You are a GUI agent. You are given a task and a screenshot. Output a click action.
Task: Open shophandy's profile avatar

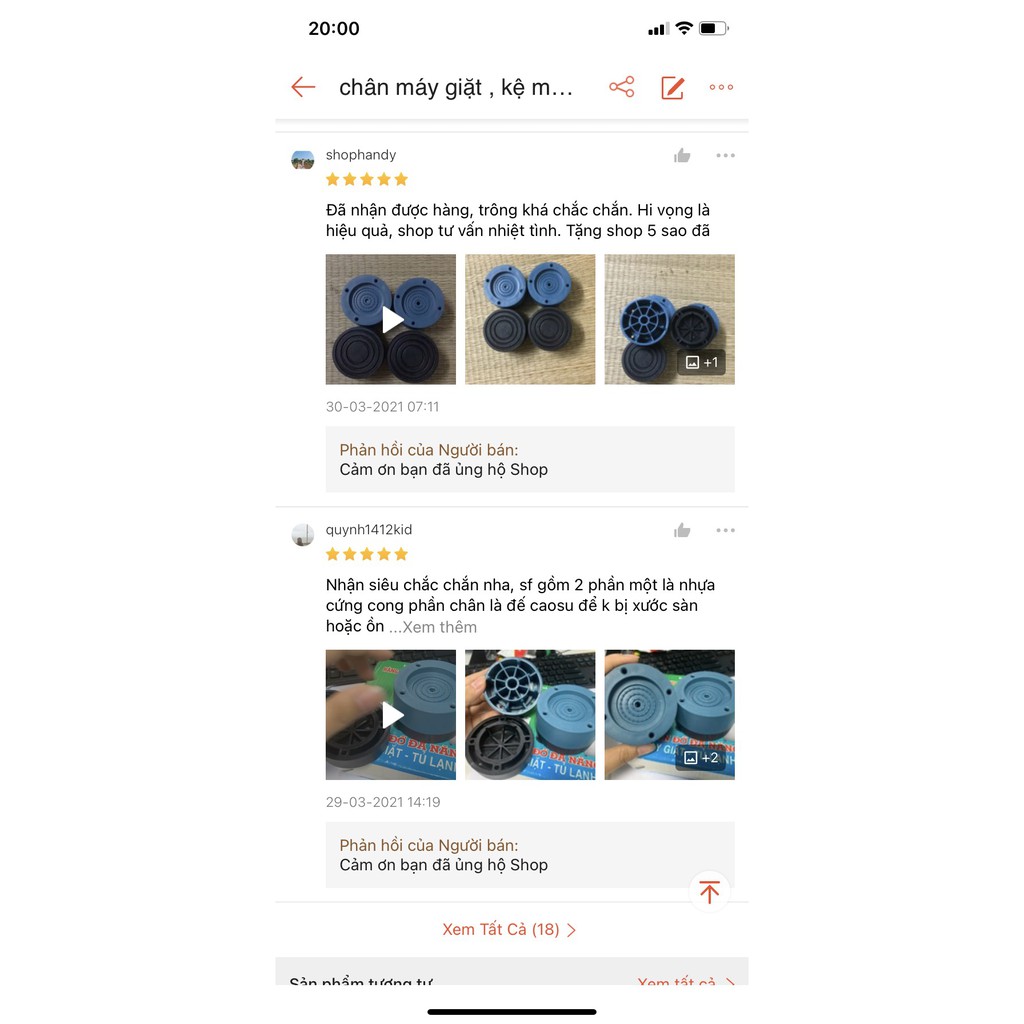tap(303, 160)
